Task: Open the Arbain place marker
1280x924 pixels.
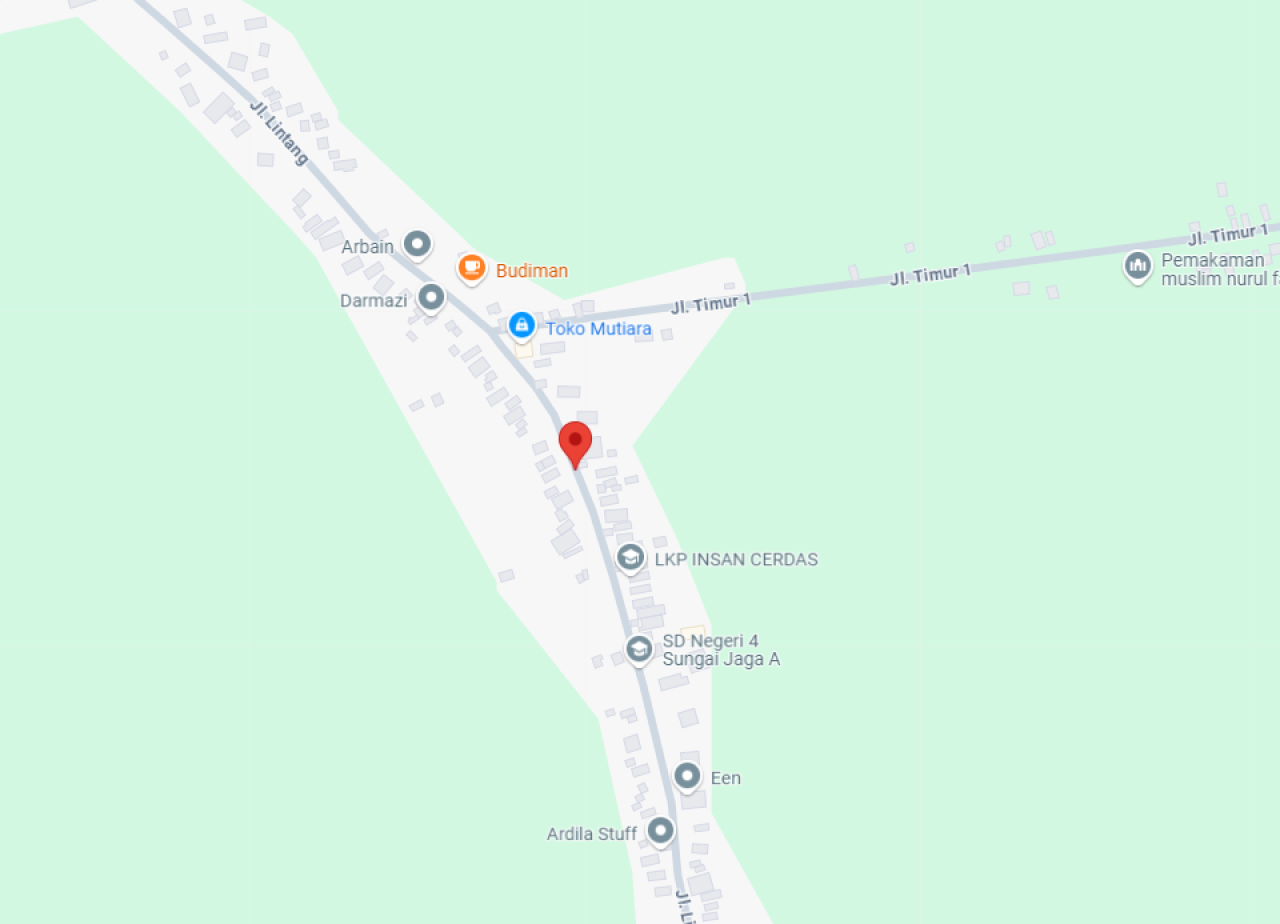Action: click(417, 243)
